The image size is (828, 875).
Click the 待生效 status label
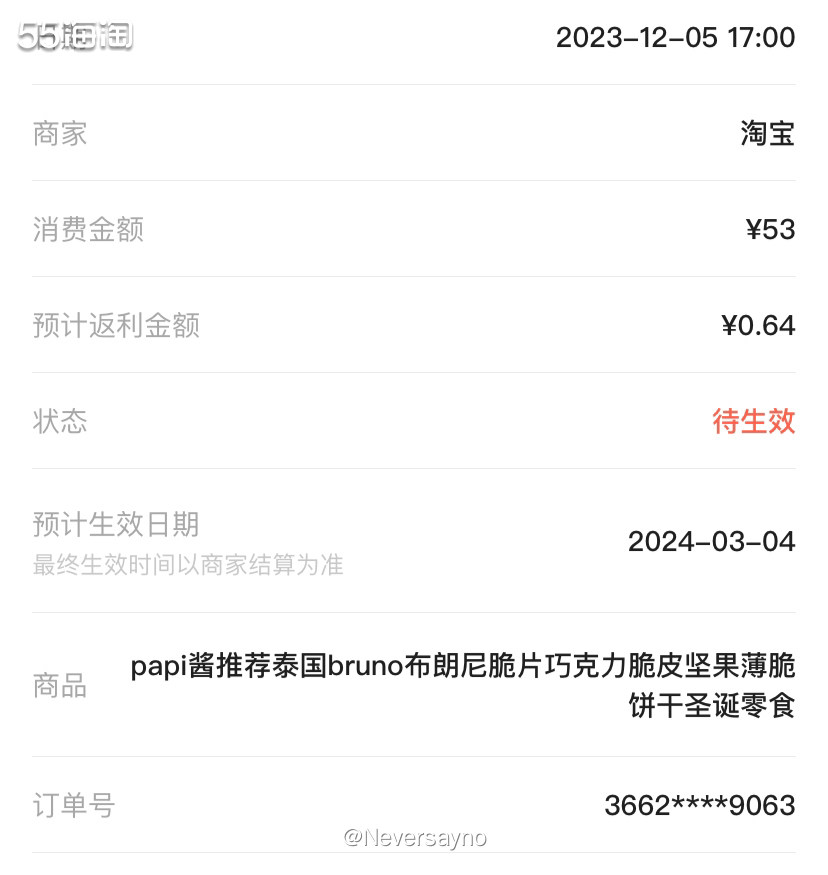[755, 422]
